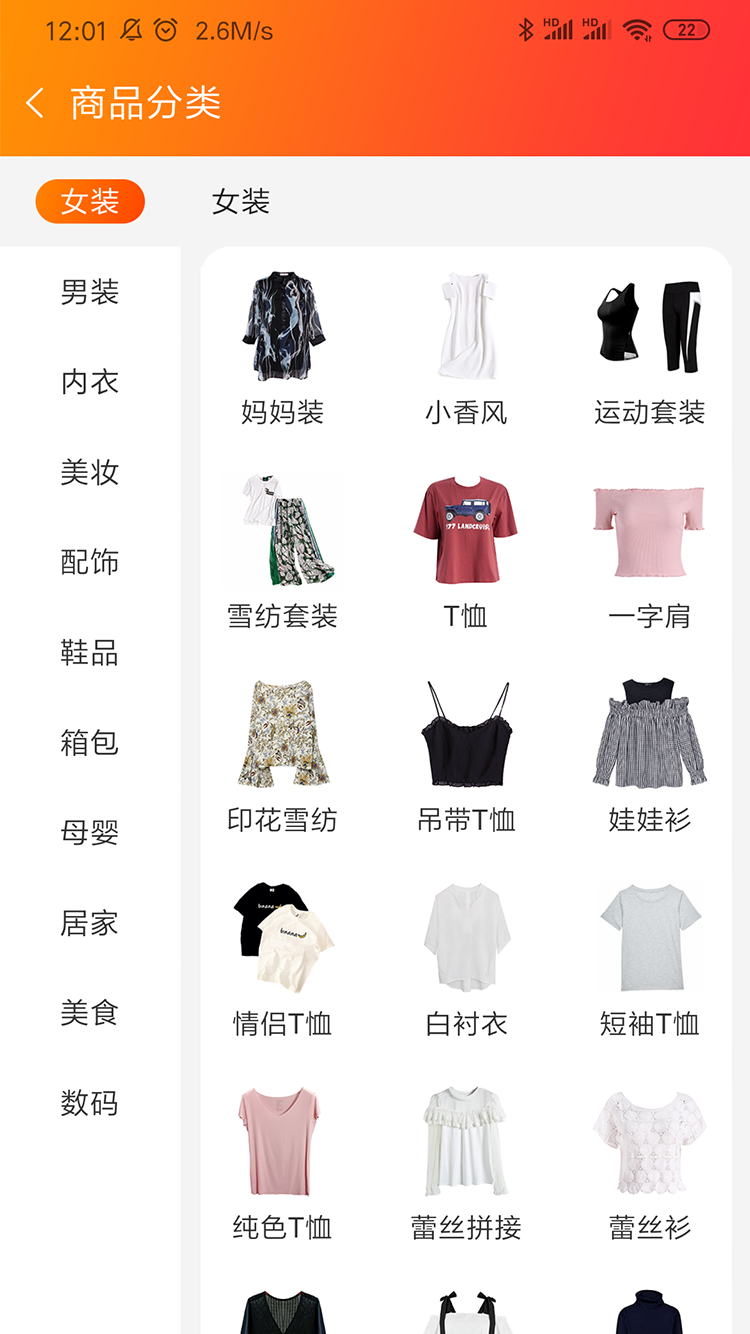Image resolution: width=750 pixels, height=1334 pixels.
Task: Browse 情侣T恤 items
Action: click(283, 960)
